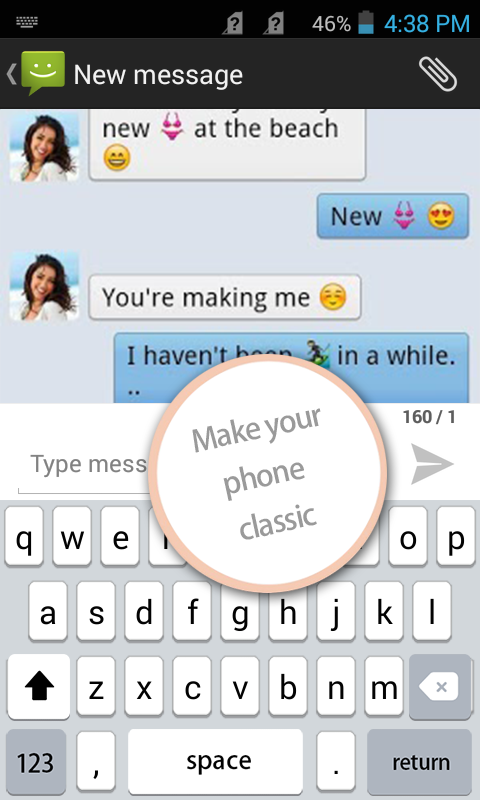
Task: Switch to the 123 number keyboard
Action: [x=36, y=762]
